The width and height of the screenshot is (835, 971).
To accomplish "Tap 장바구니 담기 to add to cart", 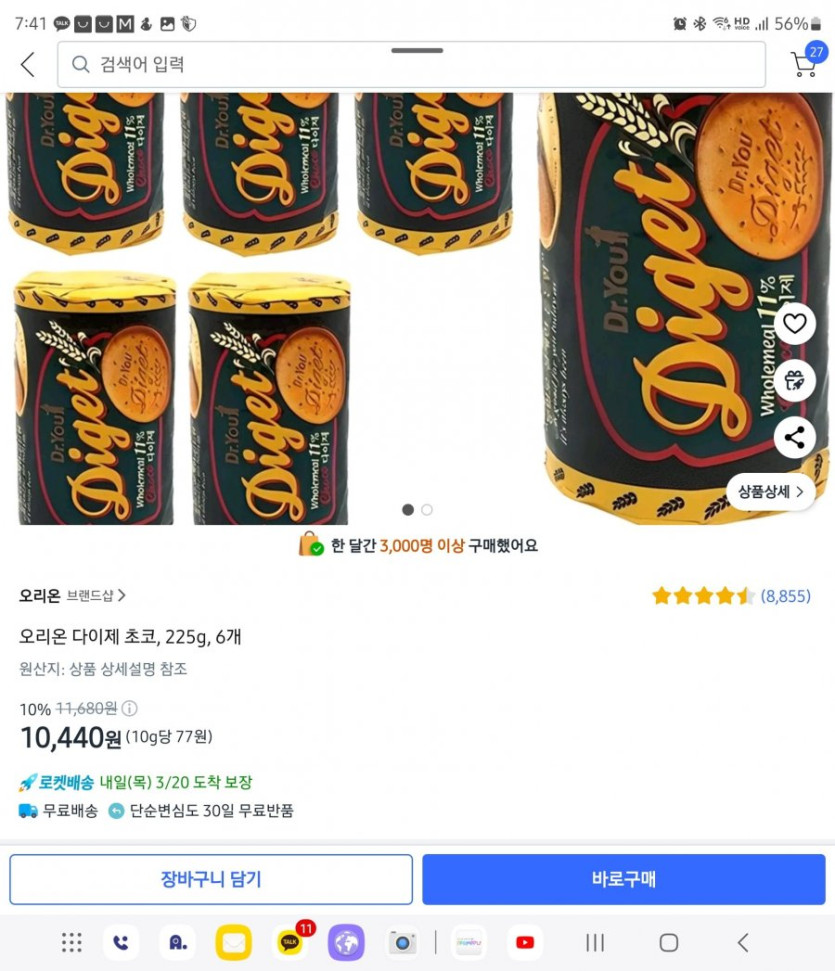I will [x=211, y=880].
